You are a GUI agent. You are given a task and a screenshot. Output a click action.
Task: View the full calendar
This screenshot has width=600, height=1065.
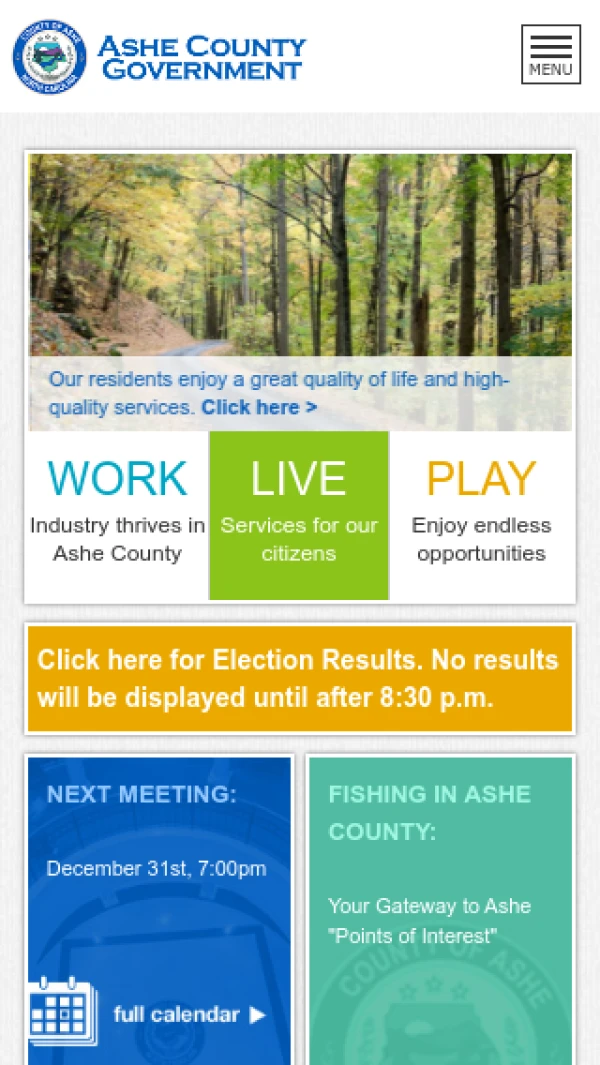(188, 1014)
